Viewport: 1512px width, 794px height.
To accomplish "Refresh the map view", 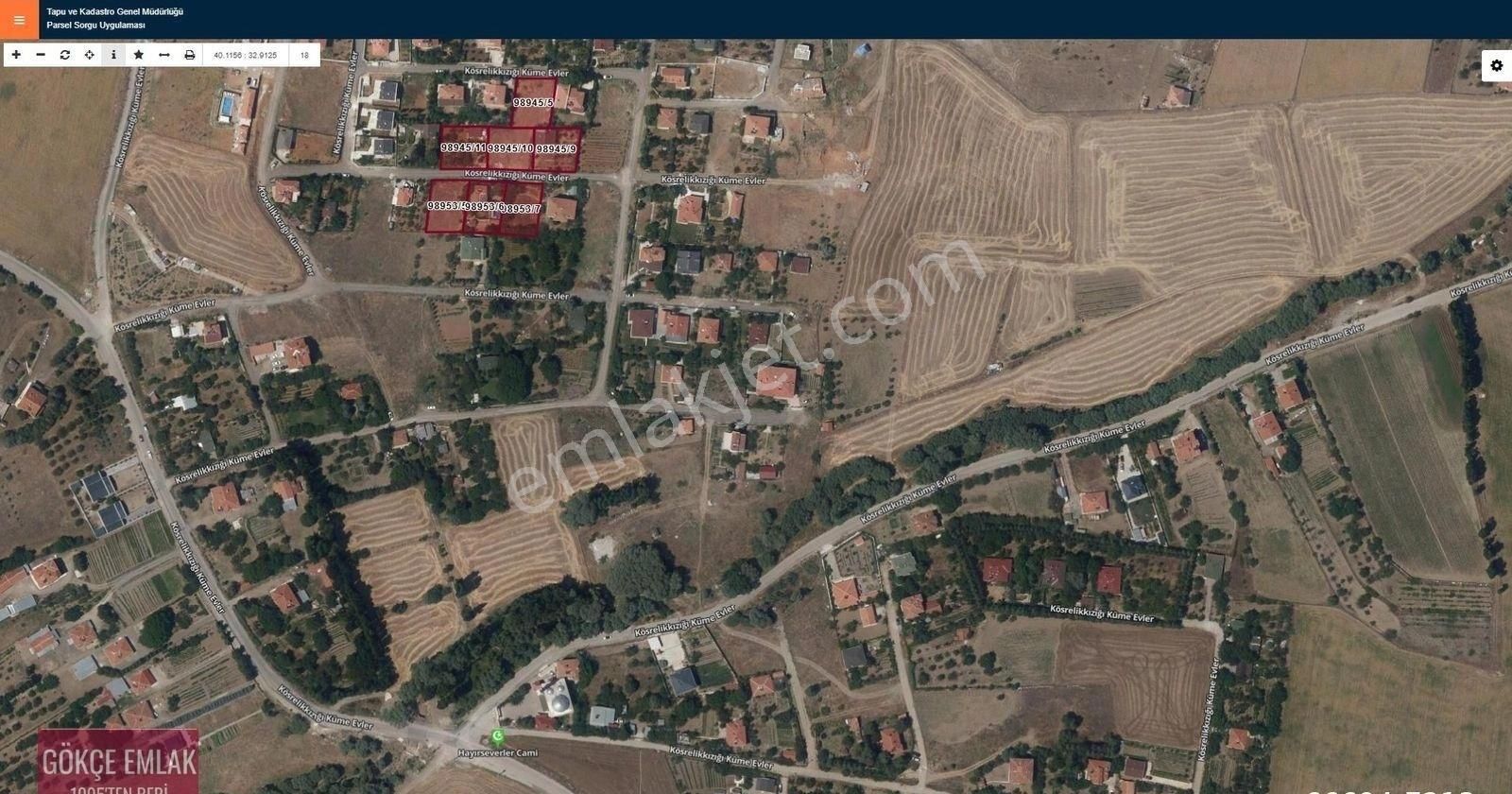I will 65,55.
